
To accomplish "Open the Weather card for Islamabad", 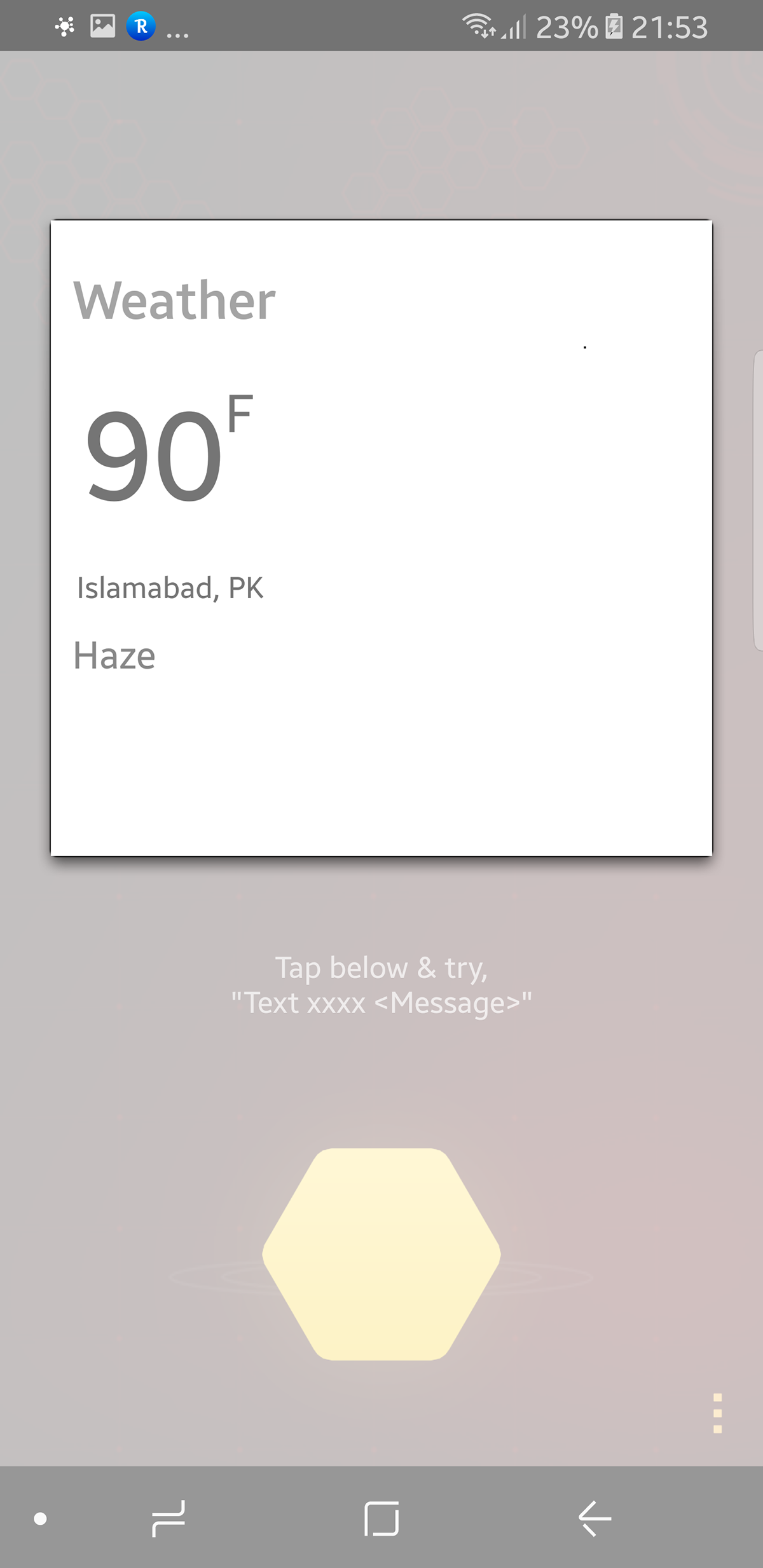I will [381, 538].
